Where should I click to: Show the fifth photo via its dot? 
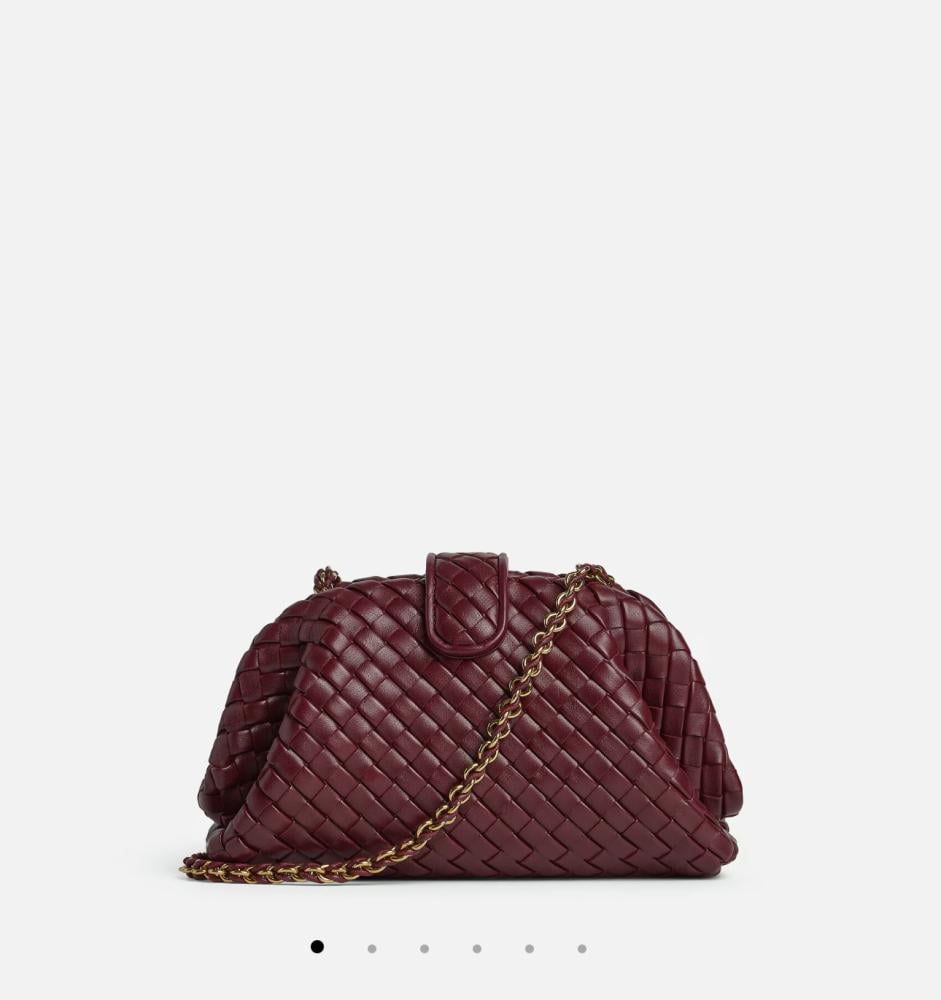click(x=529, y=948)
